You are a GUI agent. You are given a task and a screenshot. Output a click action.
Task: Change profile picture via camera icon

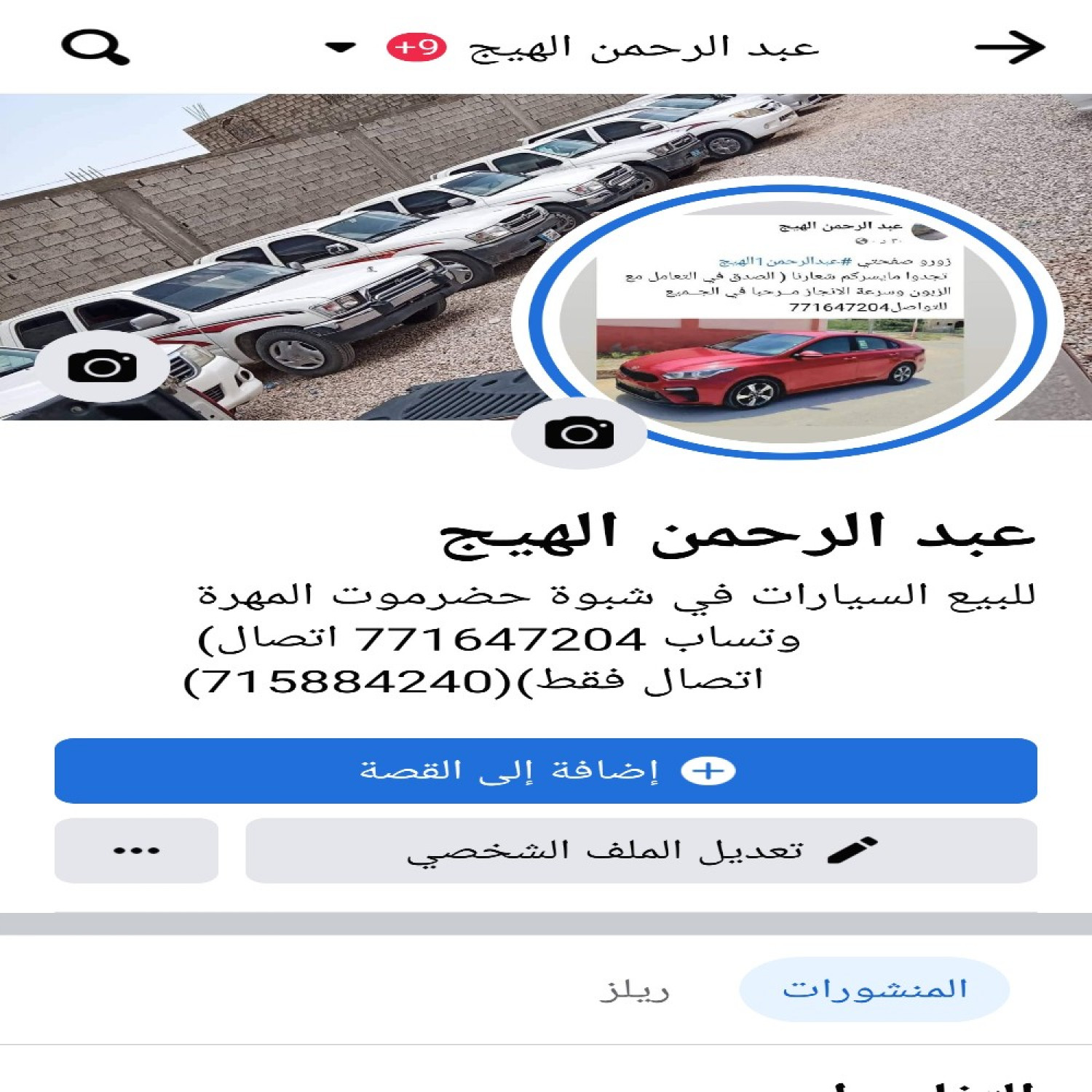pyautogui.click(x=579, y=434)
